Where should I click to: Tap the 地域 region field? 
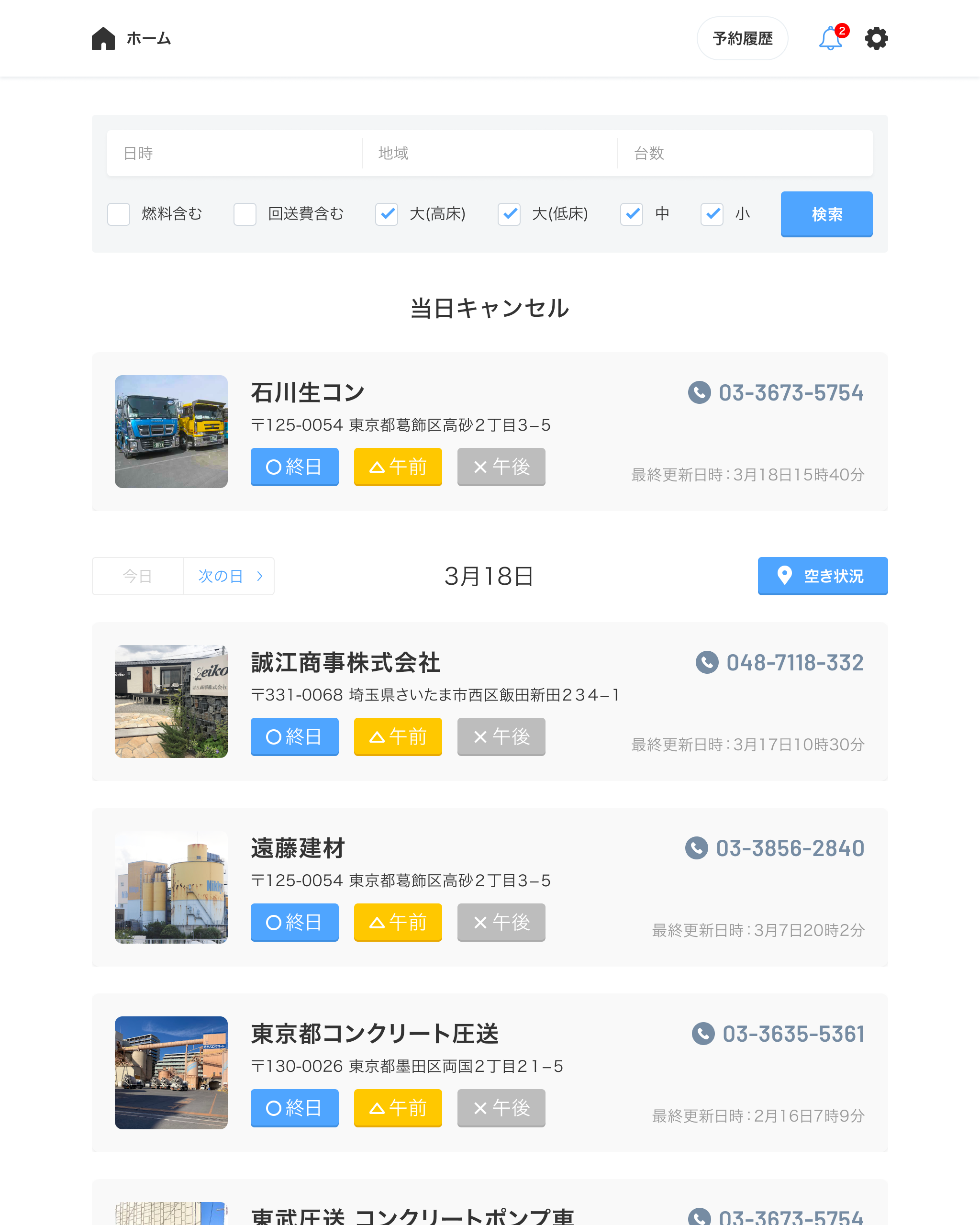pos(490,153)
